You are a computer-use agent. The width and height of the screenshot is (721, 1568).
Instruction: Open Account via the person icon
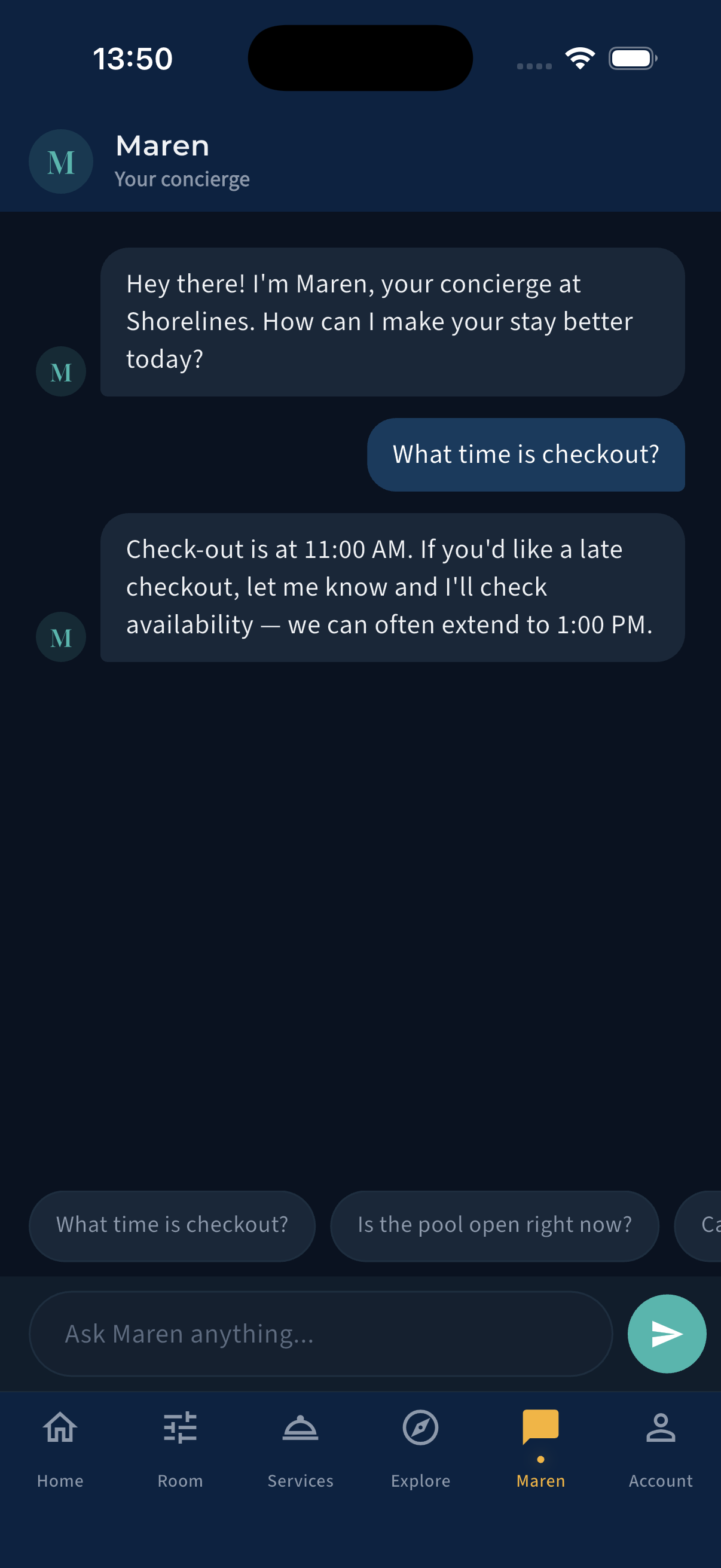coord(661,1427)
